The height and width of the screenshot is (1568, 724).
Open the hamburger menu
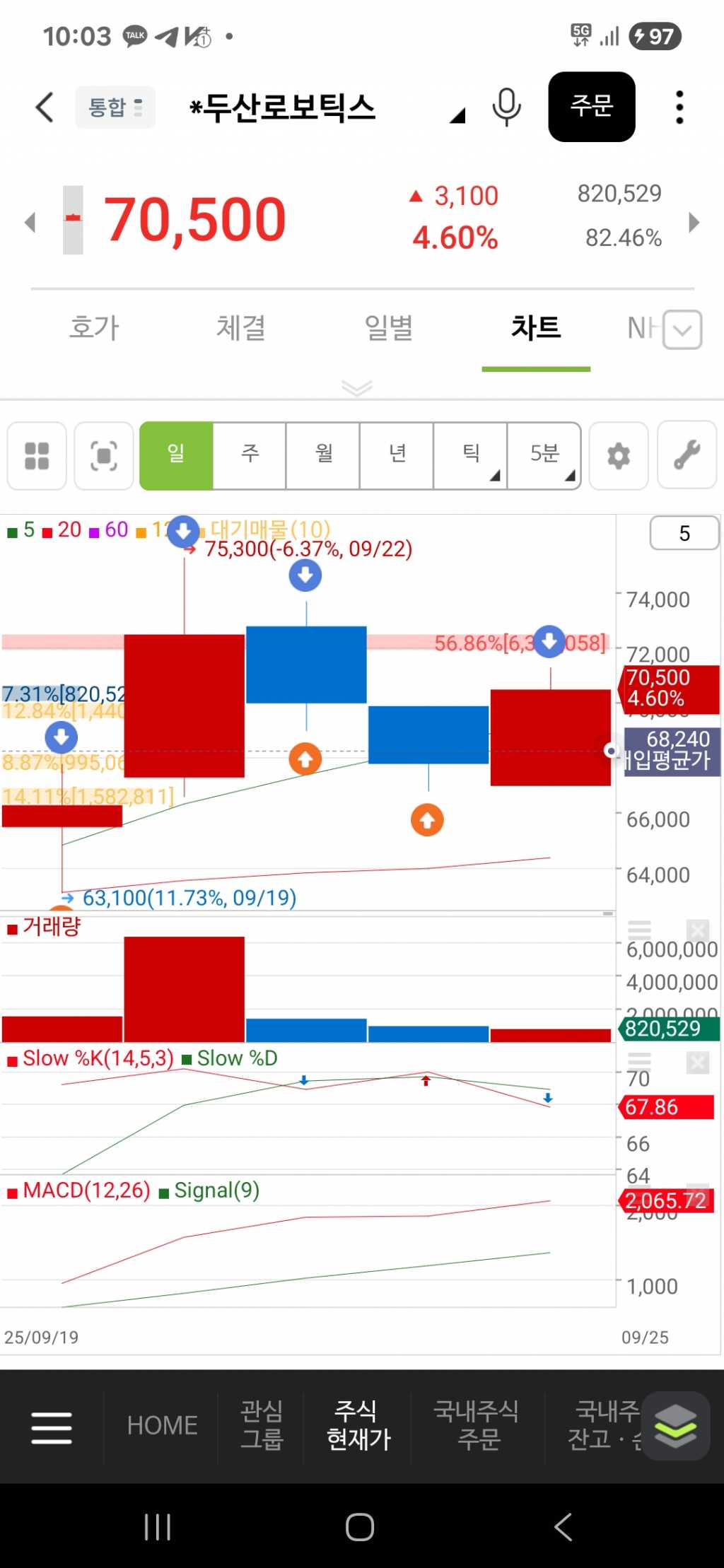[52, 1427]
